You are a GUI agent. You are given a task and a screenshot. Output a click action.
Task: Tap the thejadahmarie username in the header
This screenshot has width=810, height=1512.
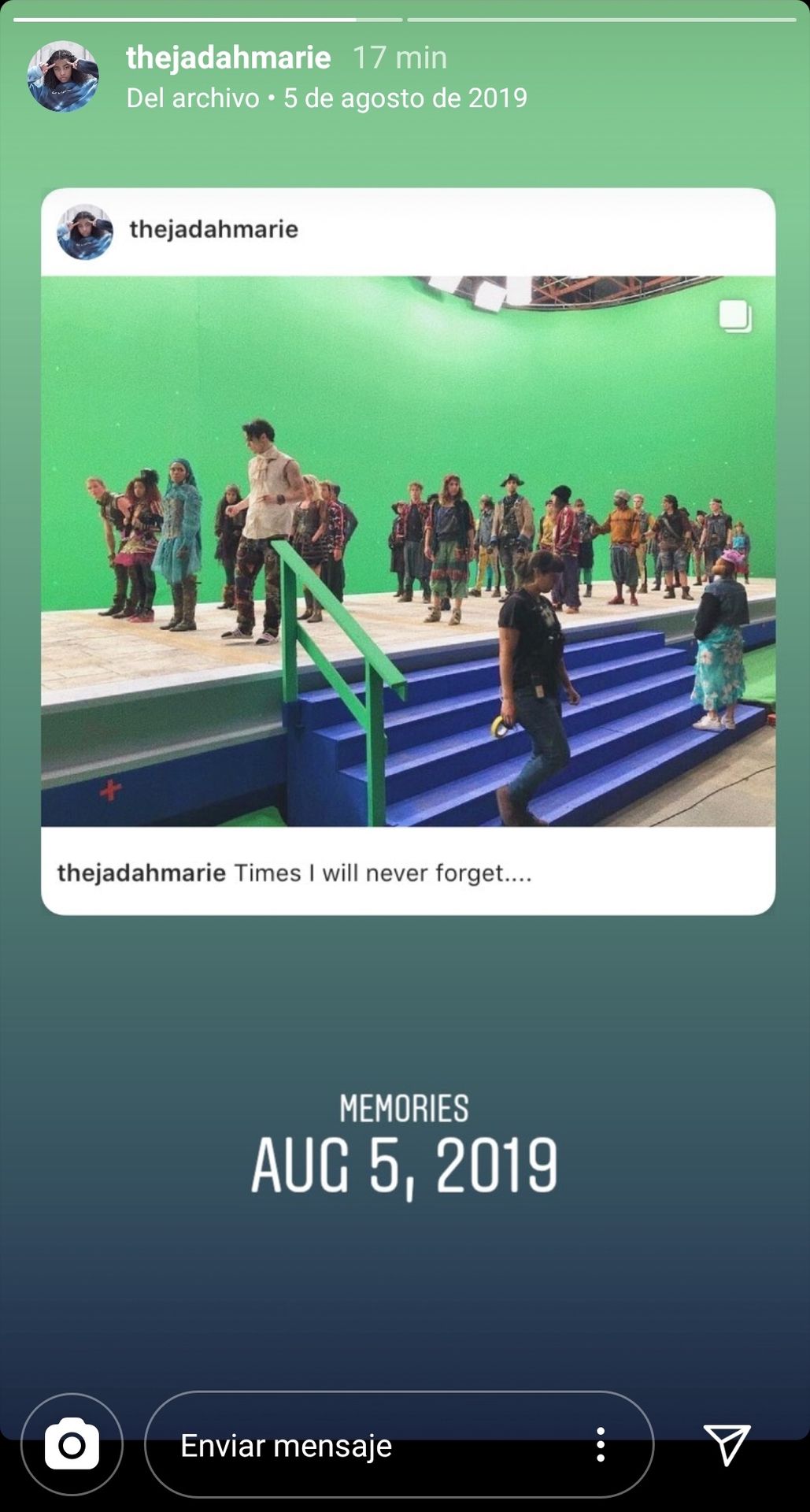[x=228, y=57]
